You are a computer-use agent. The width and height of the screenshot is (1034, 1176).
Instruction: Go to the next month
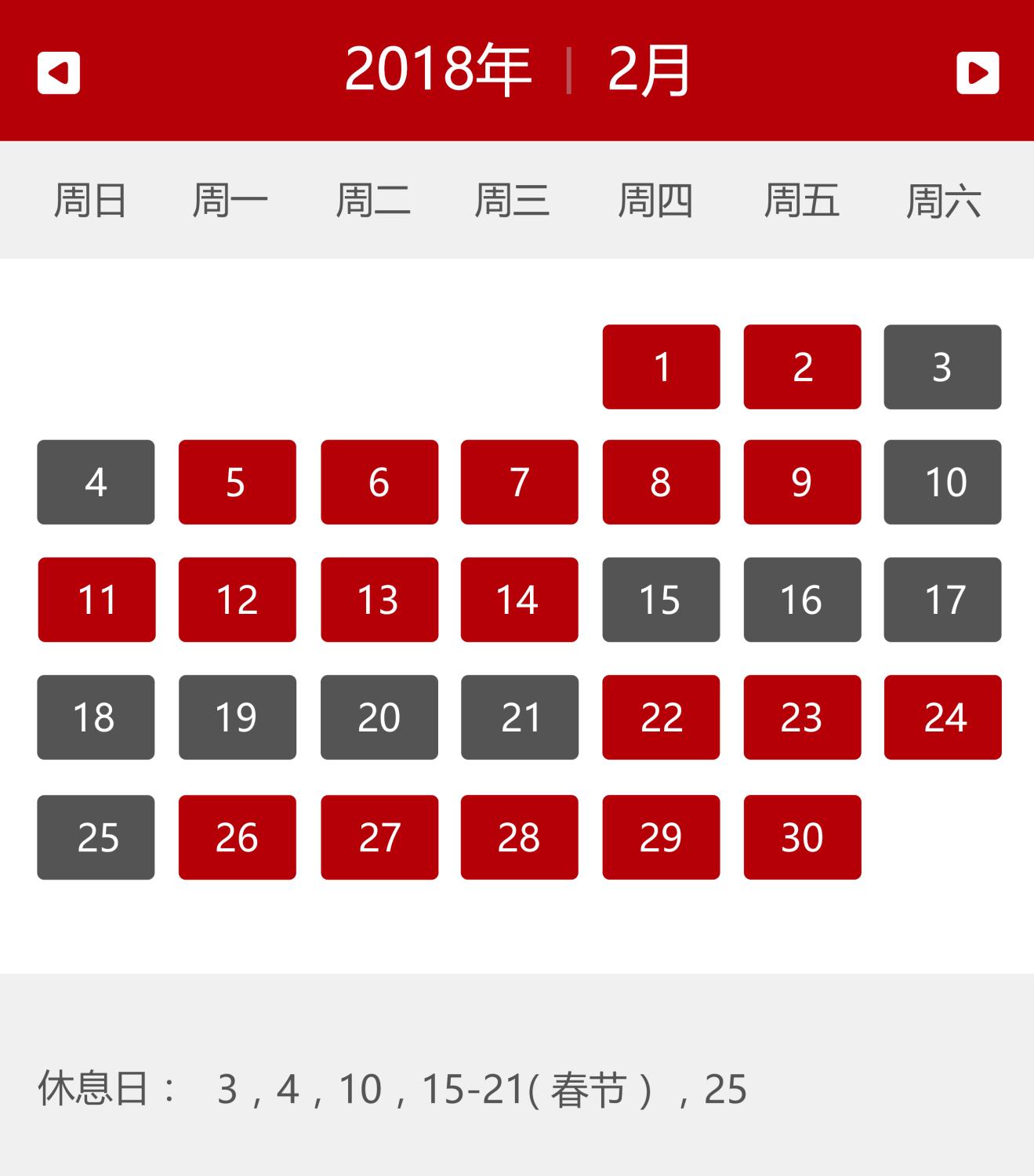pyautogui.click(x=978, y=73)
